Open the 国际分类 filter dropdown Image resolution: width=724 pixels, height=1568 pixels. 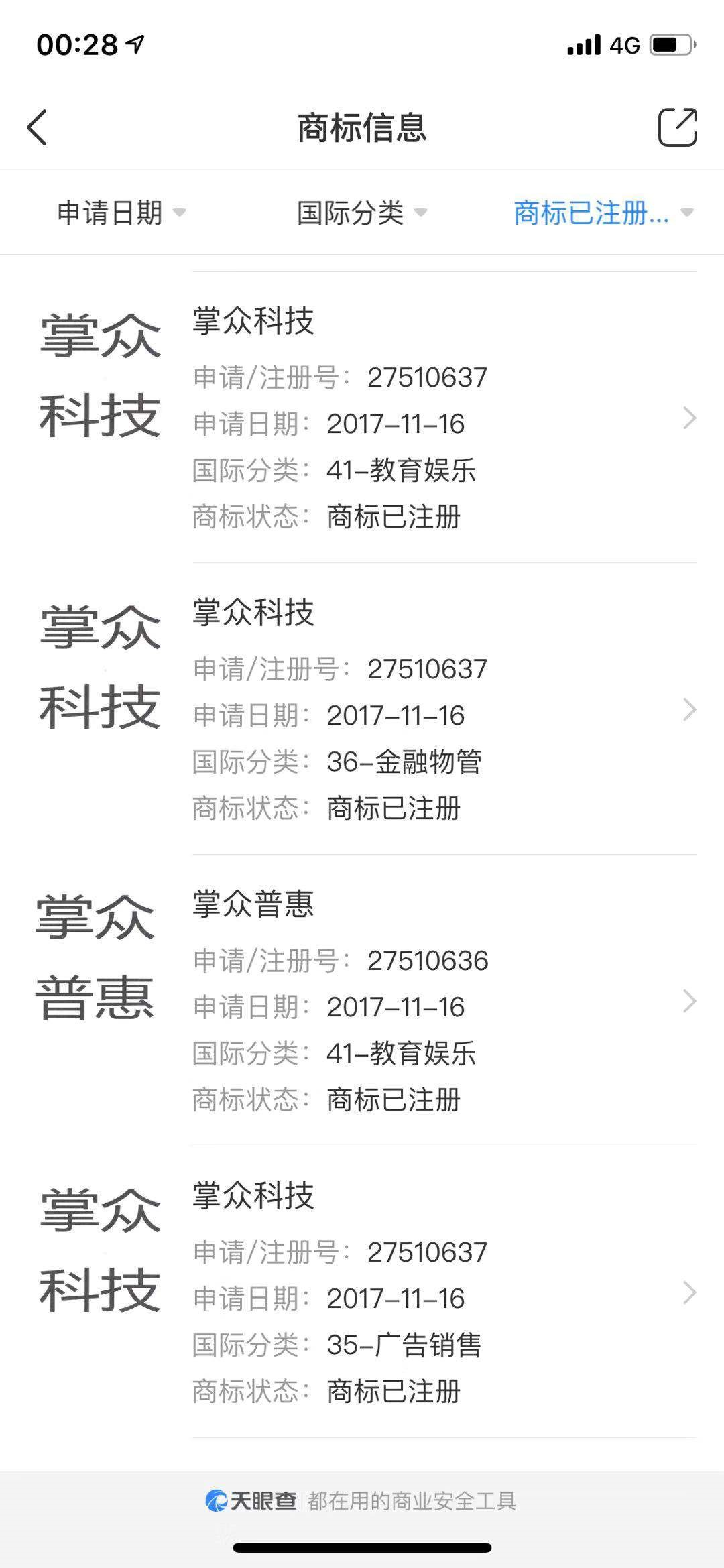tap(362, 213)
